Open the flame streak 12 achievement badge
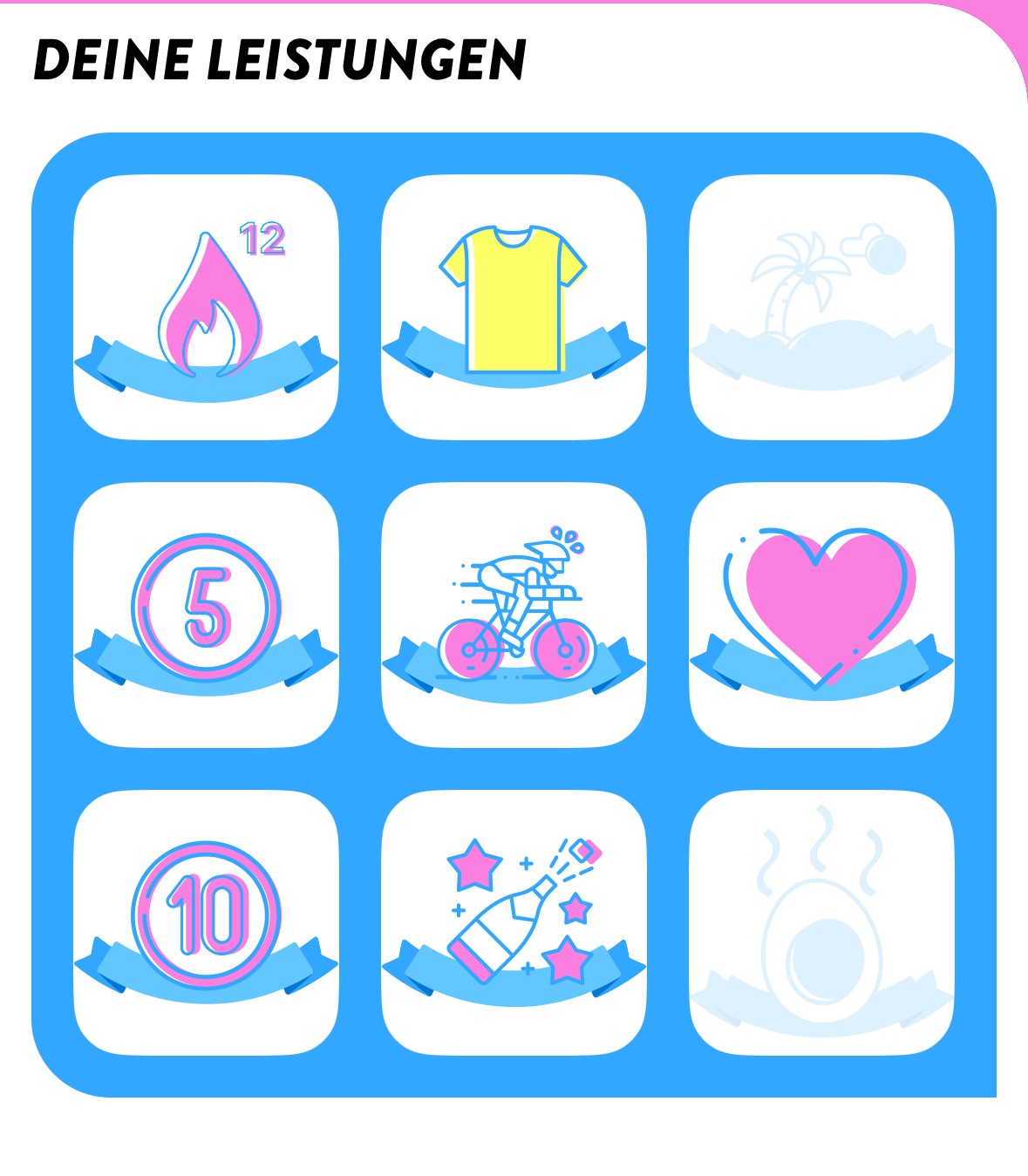Screen dimensions: 1028x1176 pyautogui.click(x=206, y=307)
